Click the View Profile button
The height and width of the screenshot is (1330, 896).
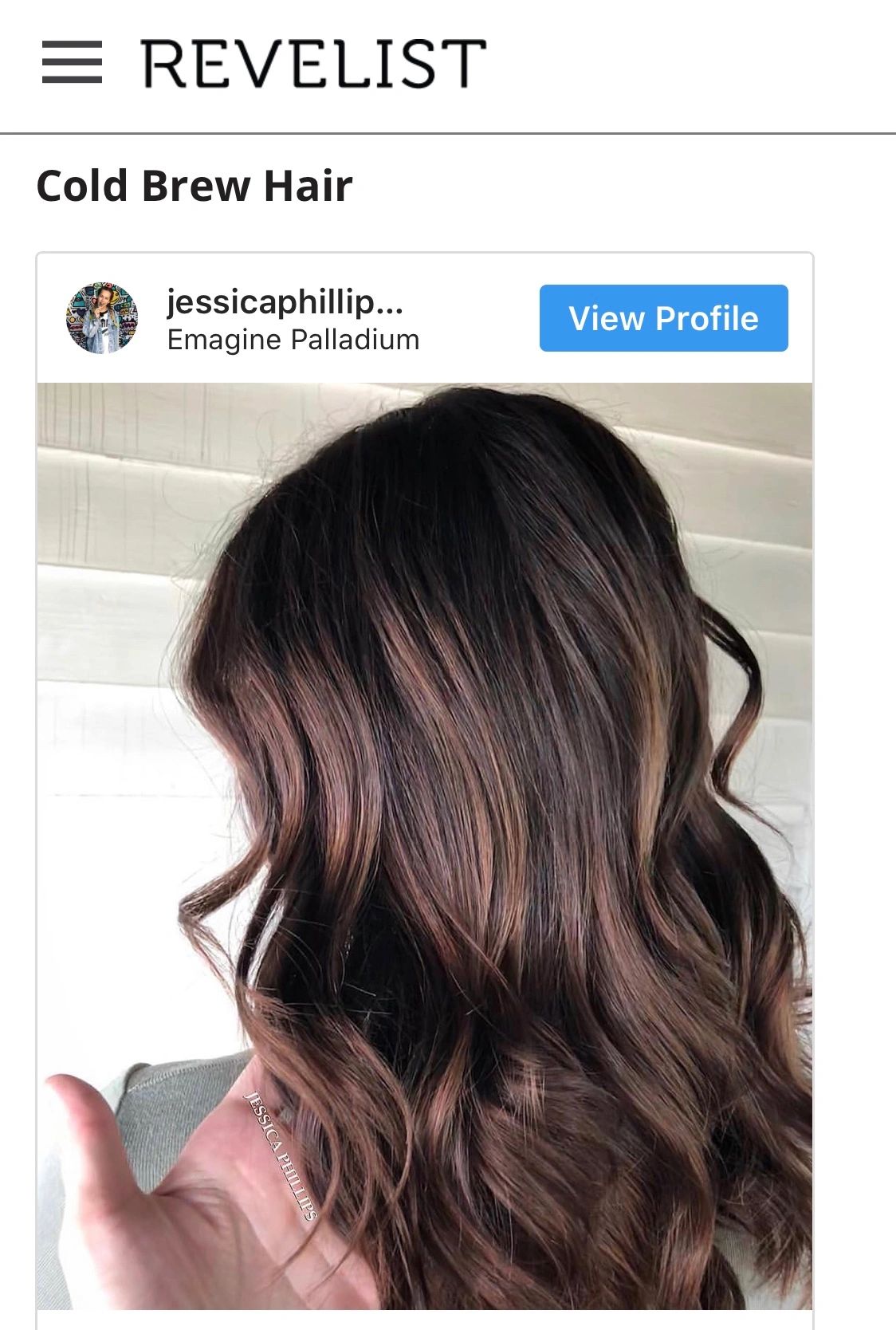click(662, 317)
